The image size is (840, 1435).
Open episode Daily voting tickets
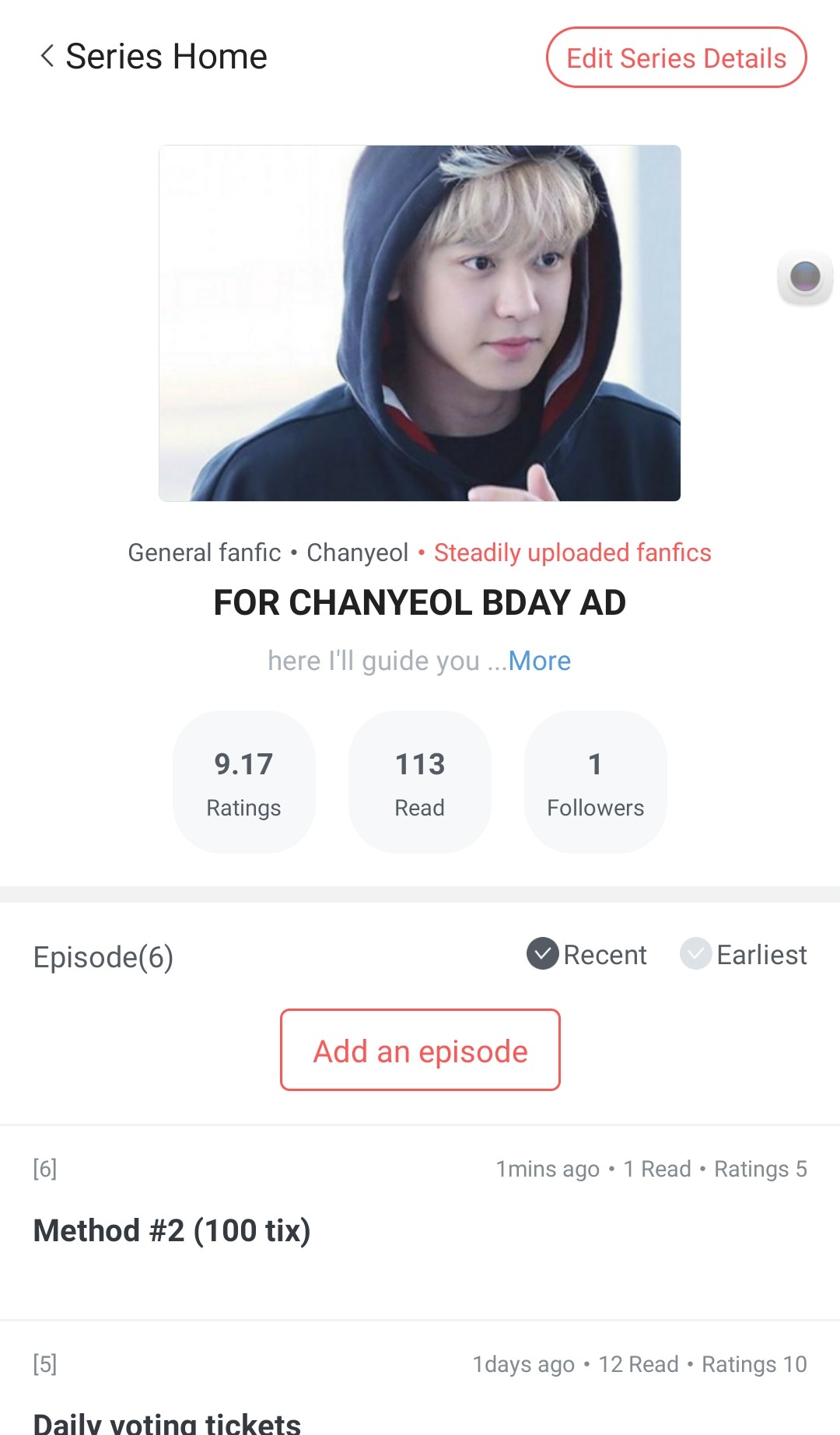pyautogui.click(x=167, y=1421)
